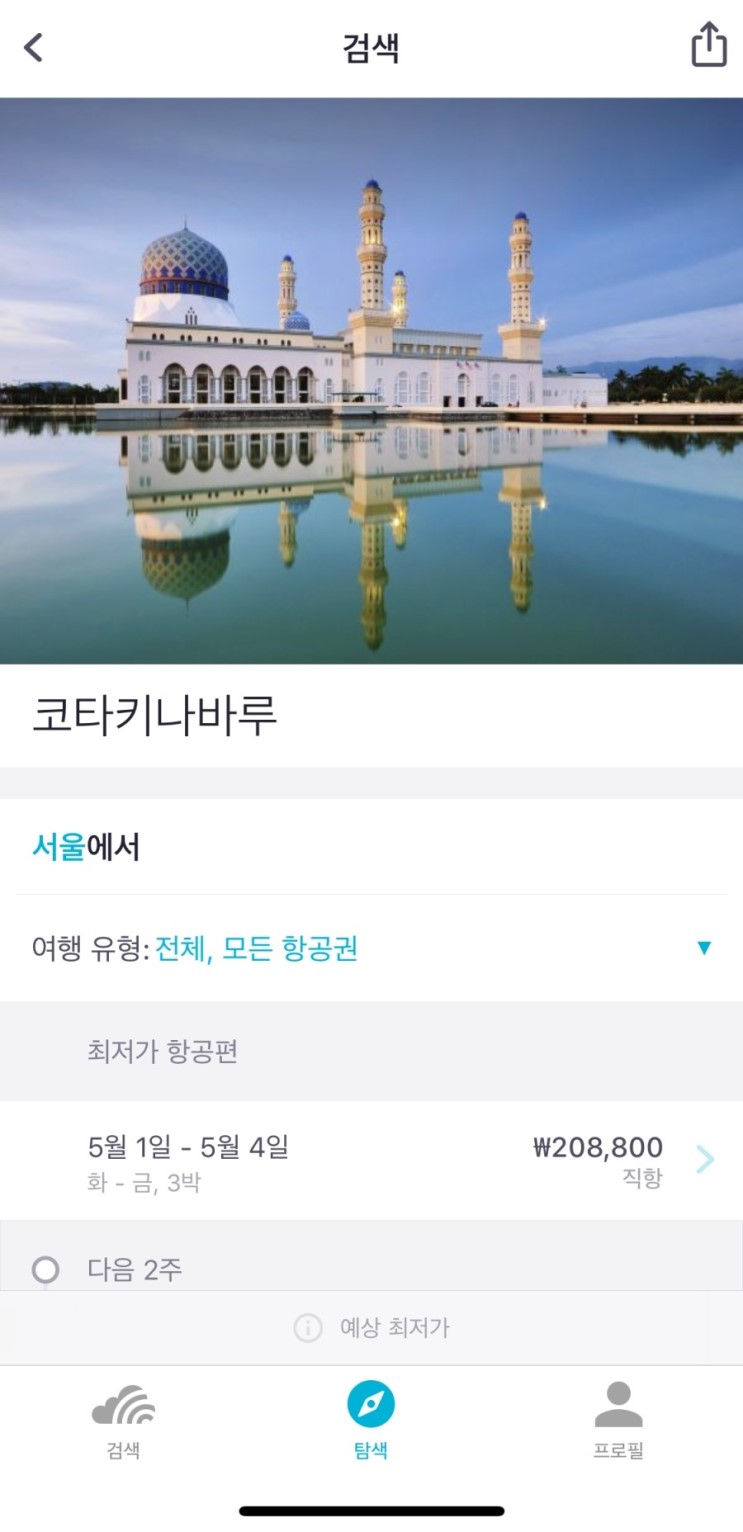Go back using the top-left arrow
Viewport: 743px width, 1532px height.
(34, 47)
